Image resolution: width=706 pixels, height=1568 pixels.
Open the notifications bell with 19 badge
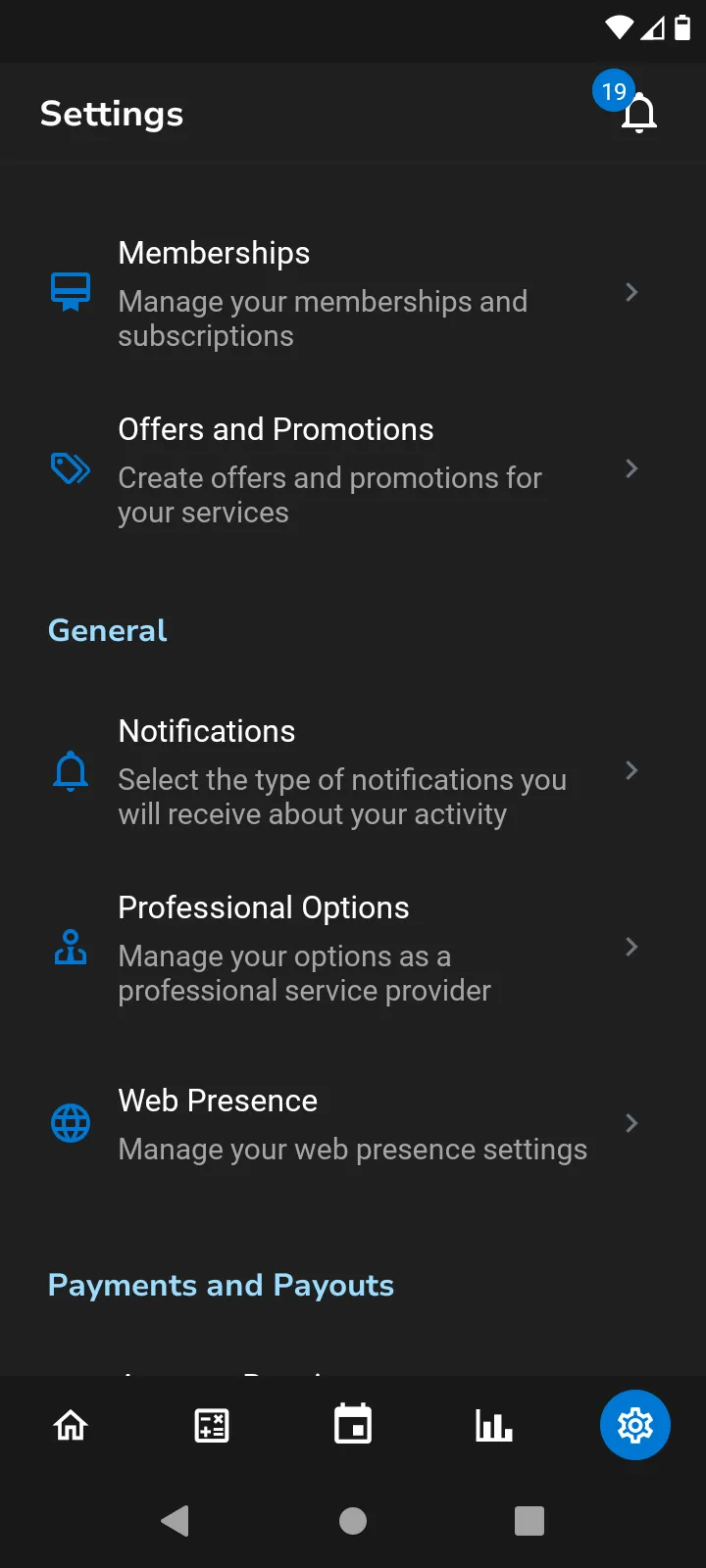coord(638,112)
